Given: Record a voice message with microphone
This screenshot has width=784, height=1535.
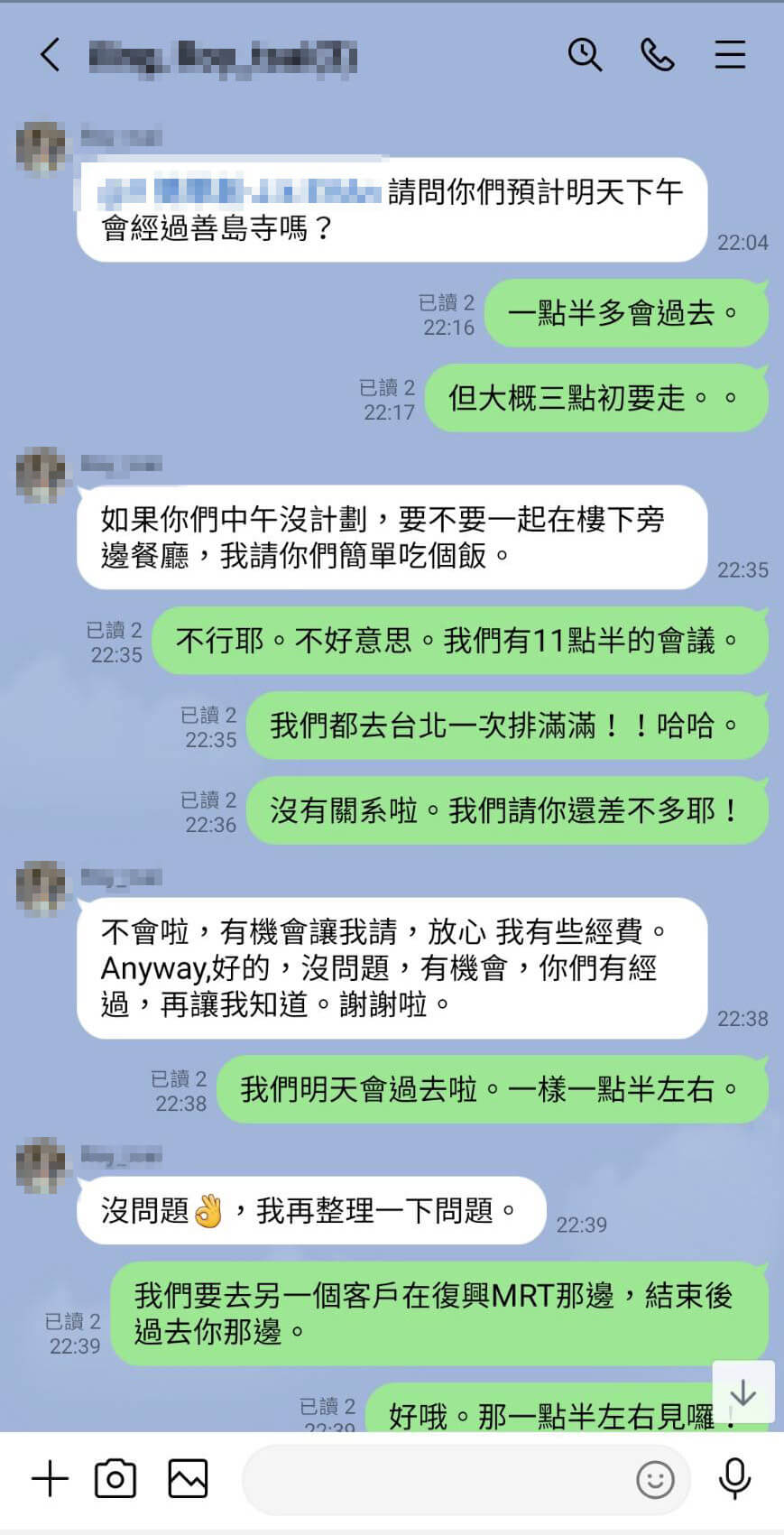Looking at the screenshot, I should coord(735,1478).
